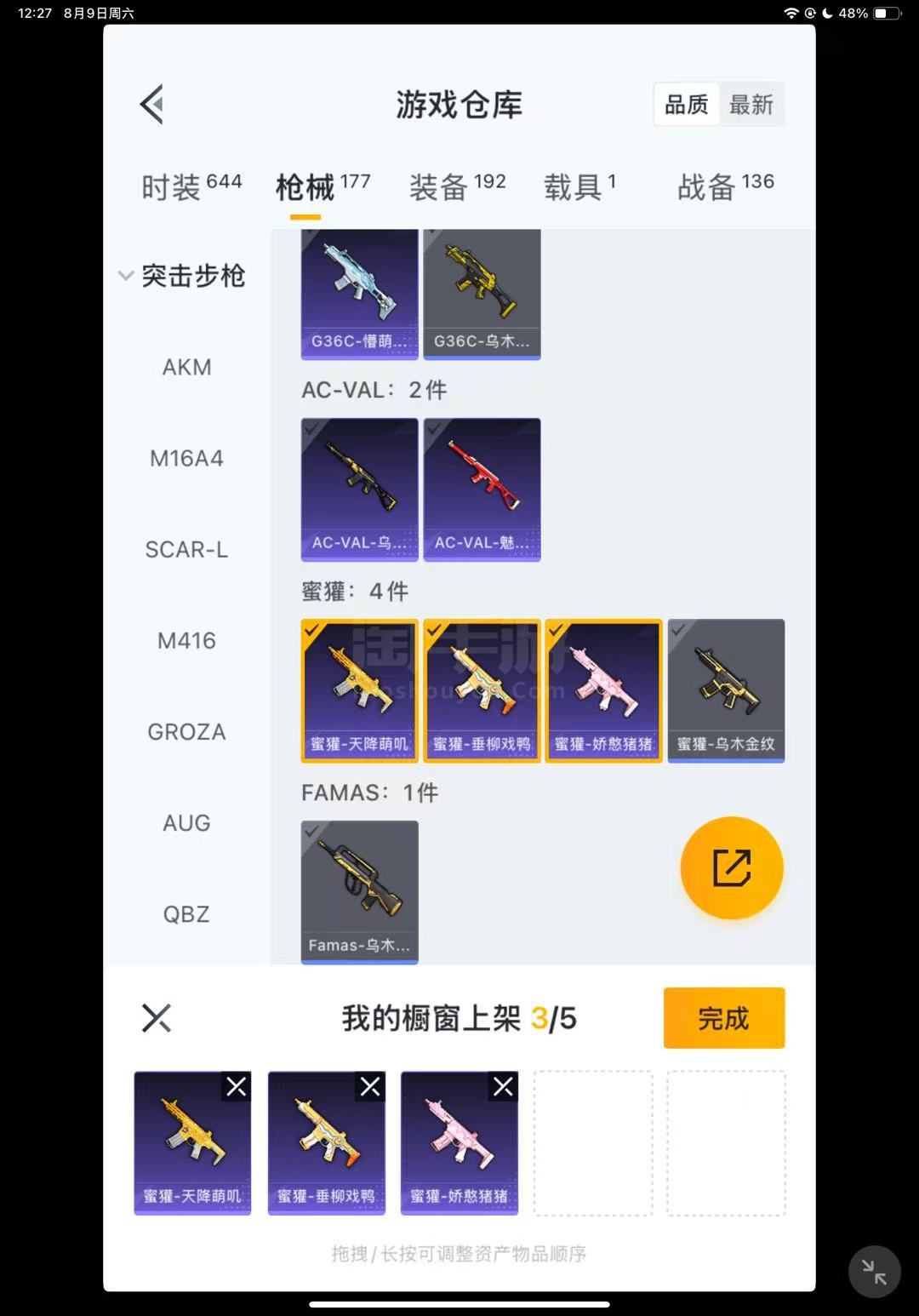
Task: Select the Famas-乌木 skin
Action: pyautogui.click(x=359, y=891)
